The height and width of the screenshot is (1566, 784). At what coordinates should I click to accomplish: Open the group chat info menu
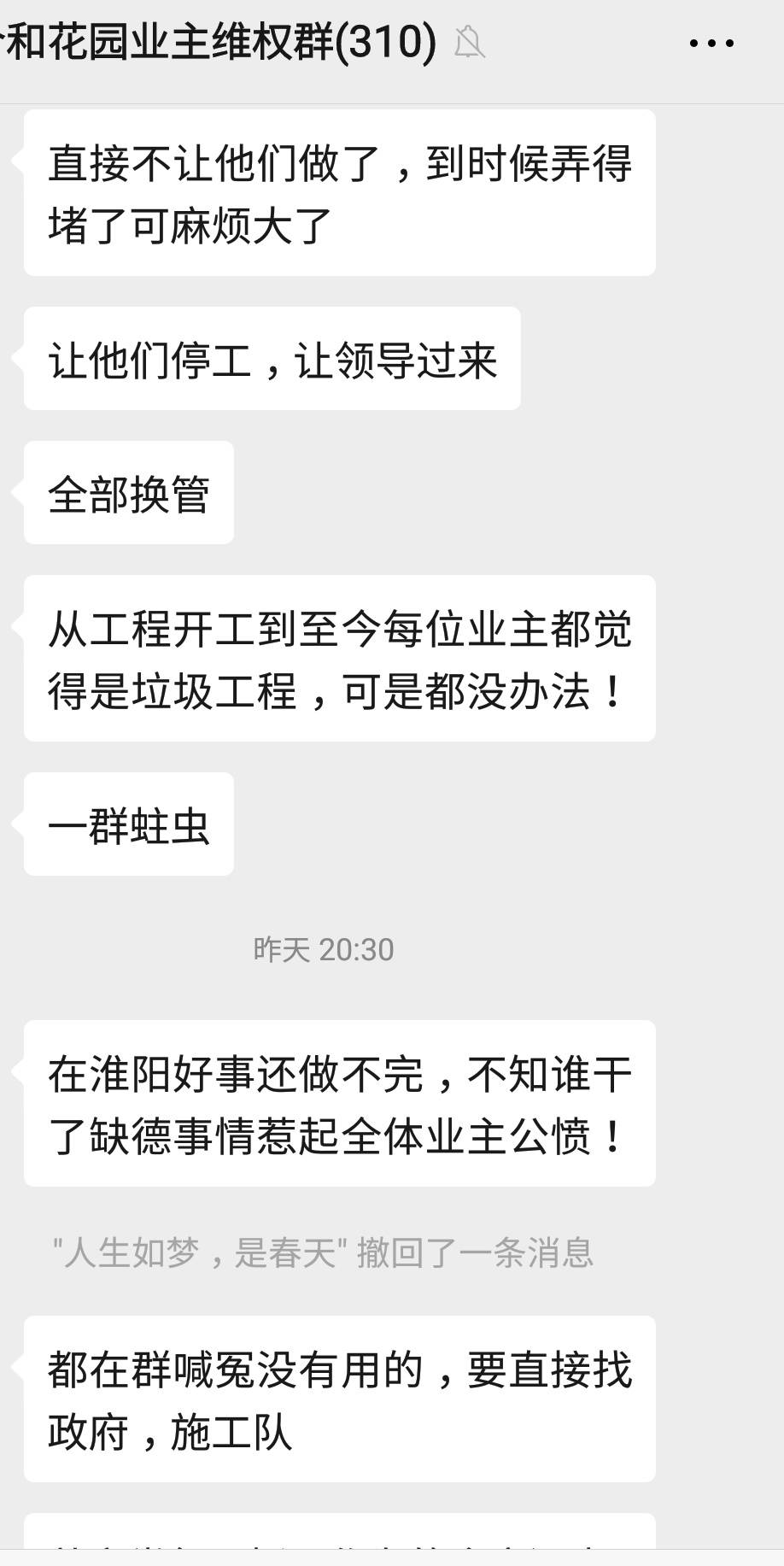pos(711,43)
